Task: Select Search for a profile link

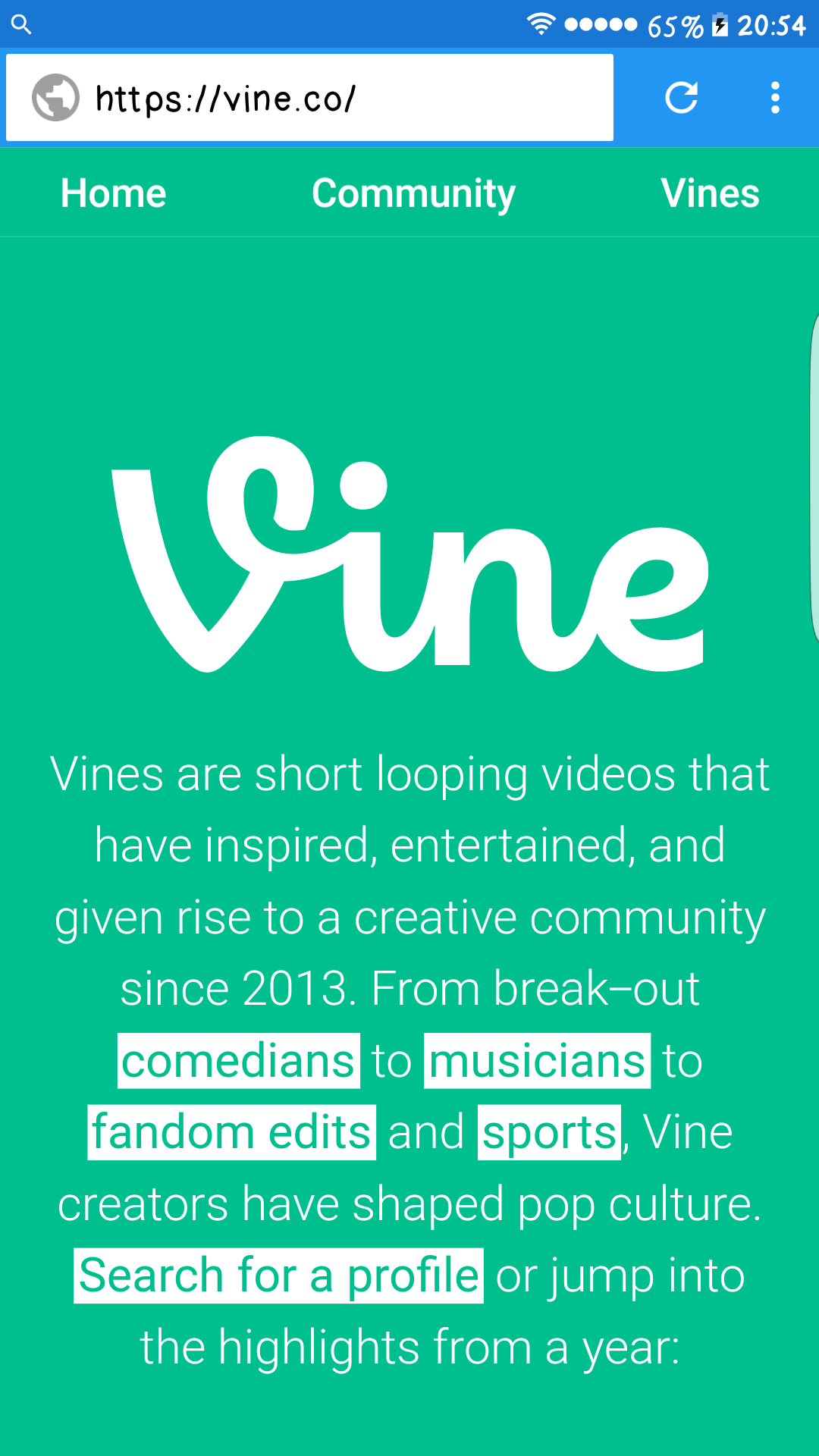Action: coord(278,1276)
